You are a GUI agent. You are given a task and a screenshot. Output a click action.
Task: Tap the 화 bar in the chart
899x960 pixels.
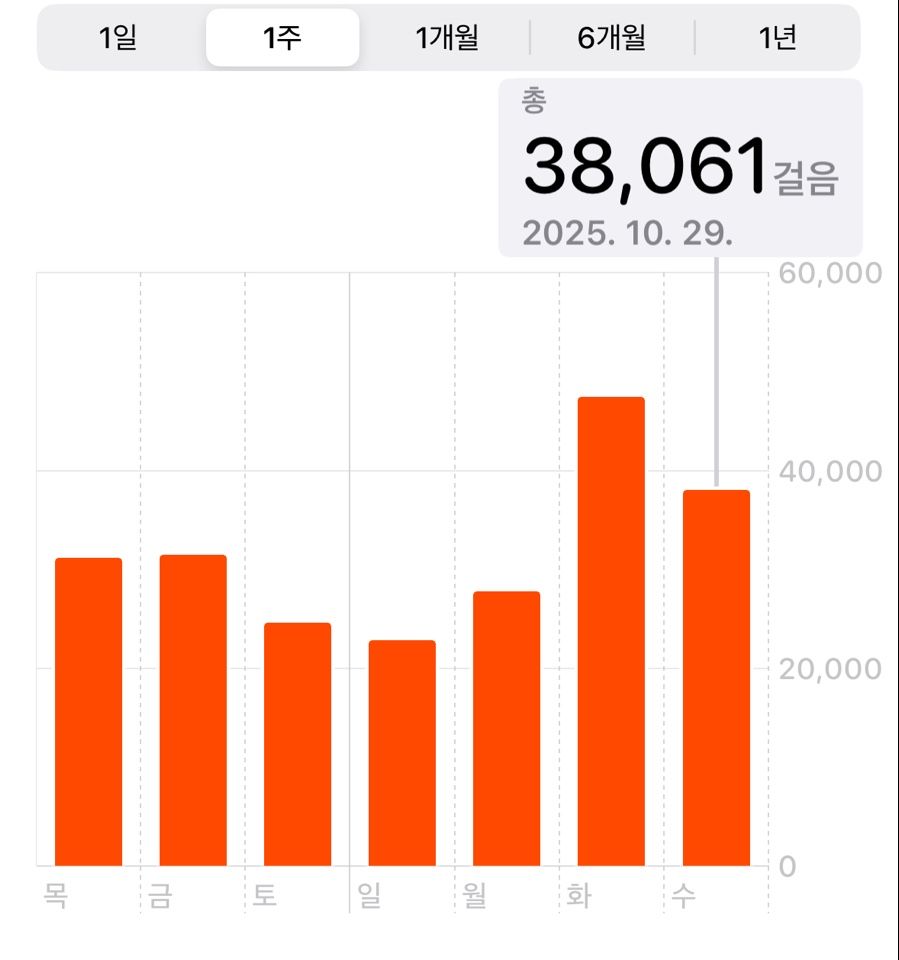click(611, 631)
